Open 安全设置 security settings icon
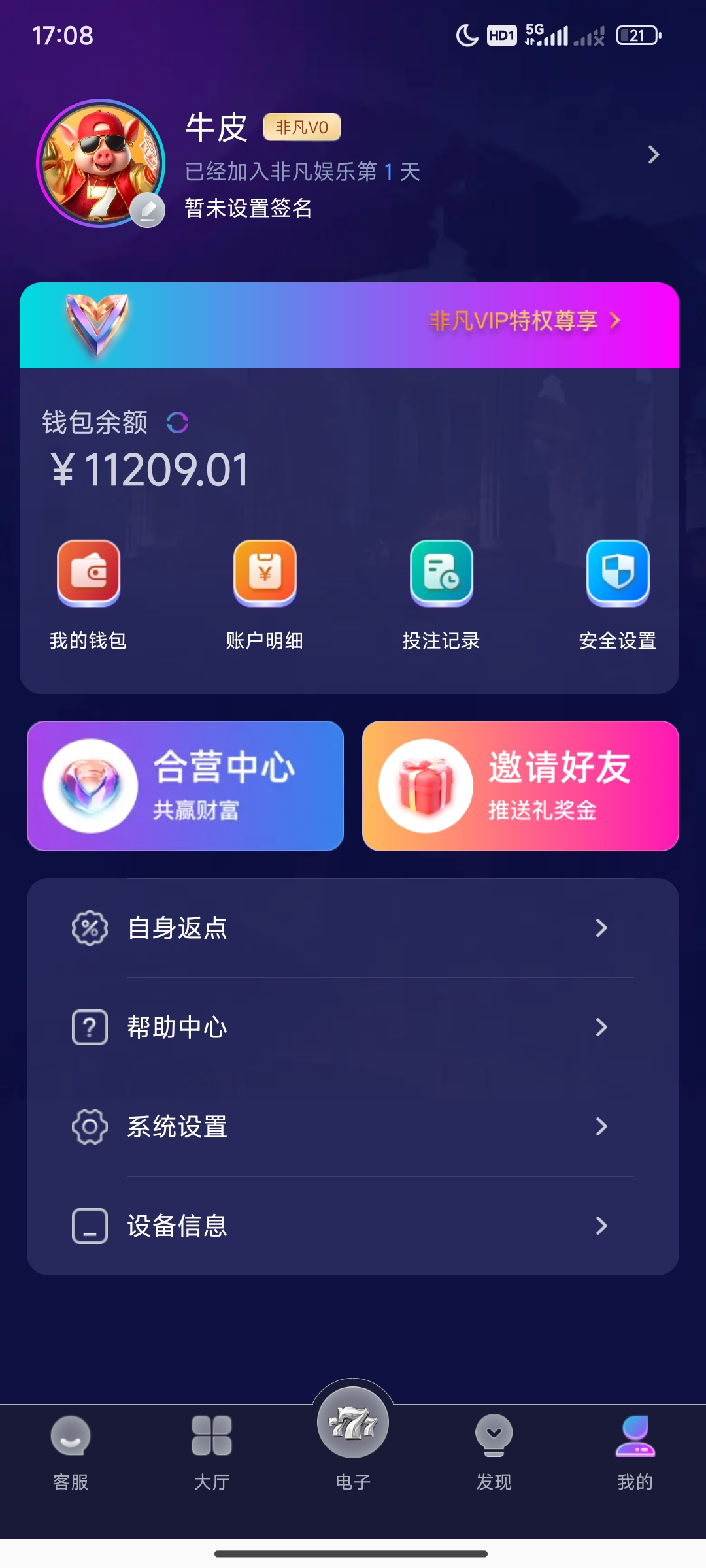Image resolution: width=706 pixels, height=1568 pixels. click(617, 574)
